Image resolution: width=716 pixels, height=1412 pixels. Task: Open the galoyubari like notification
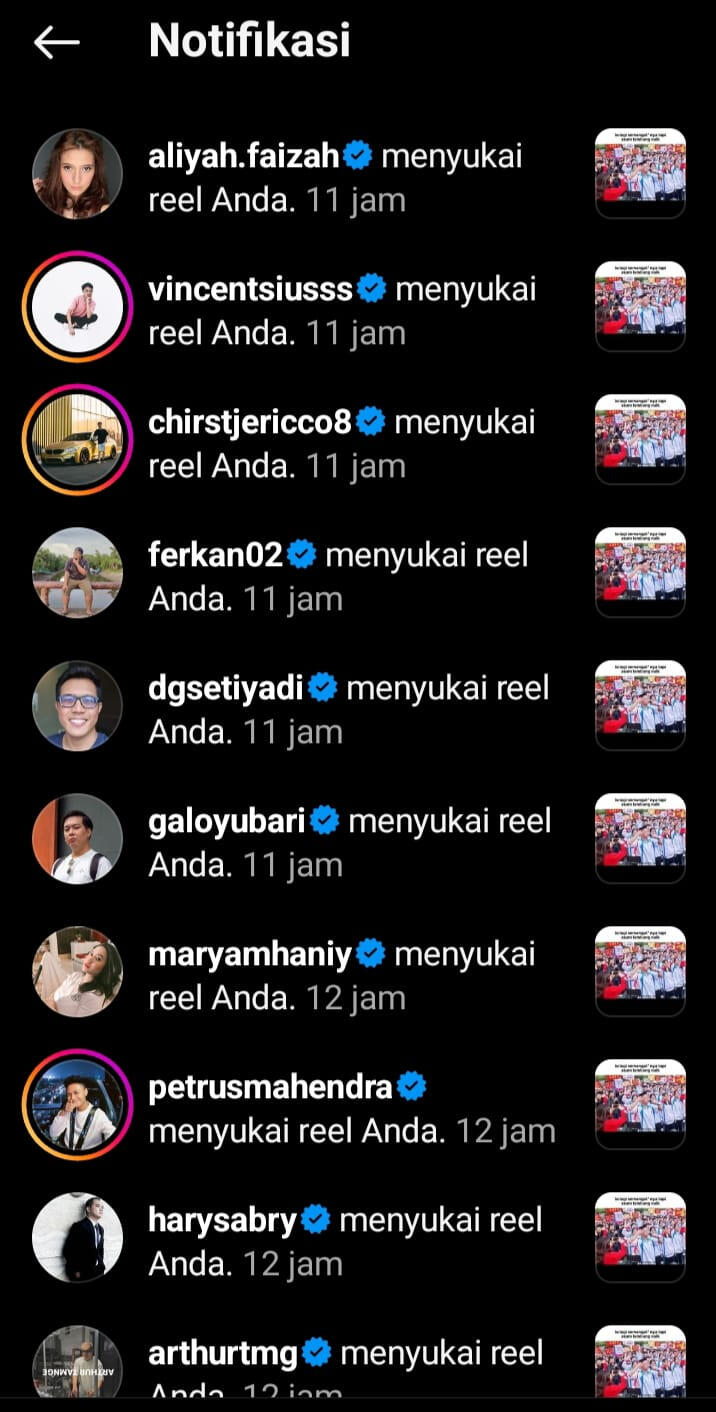[349, 842]
